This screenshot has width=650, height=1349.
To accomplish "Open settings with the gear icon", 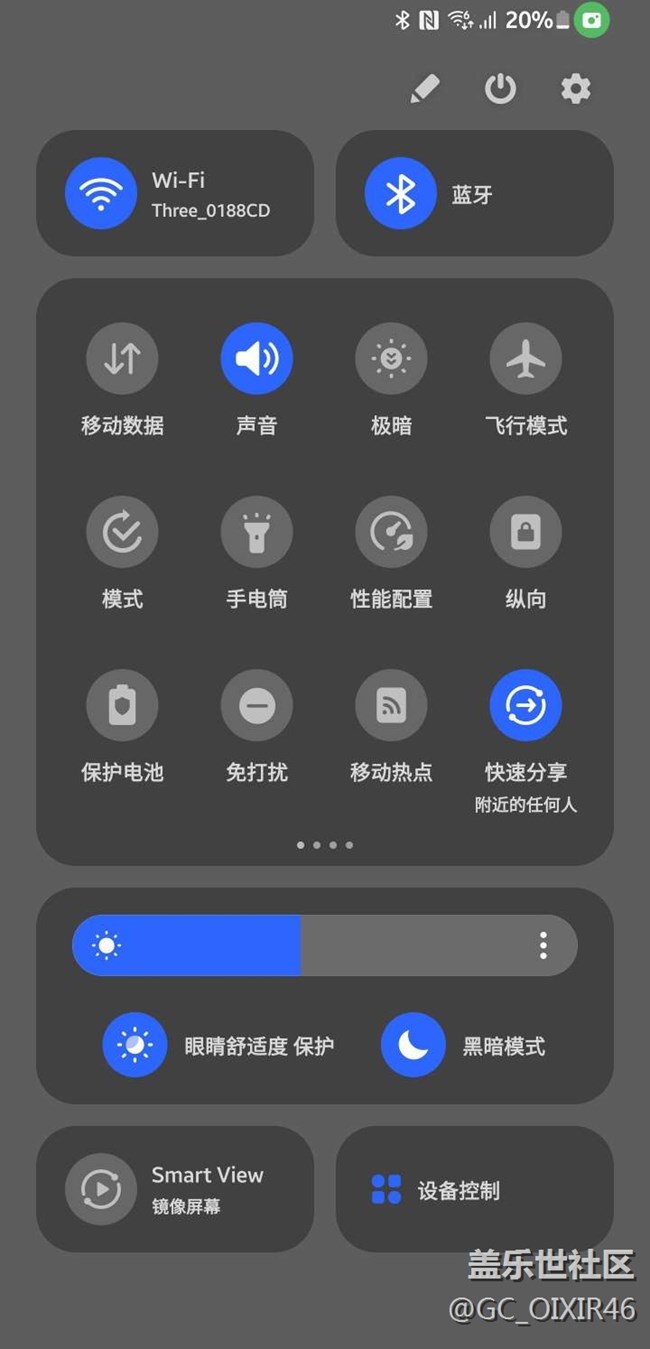I will [x=575, y=89].
